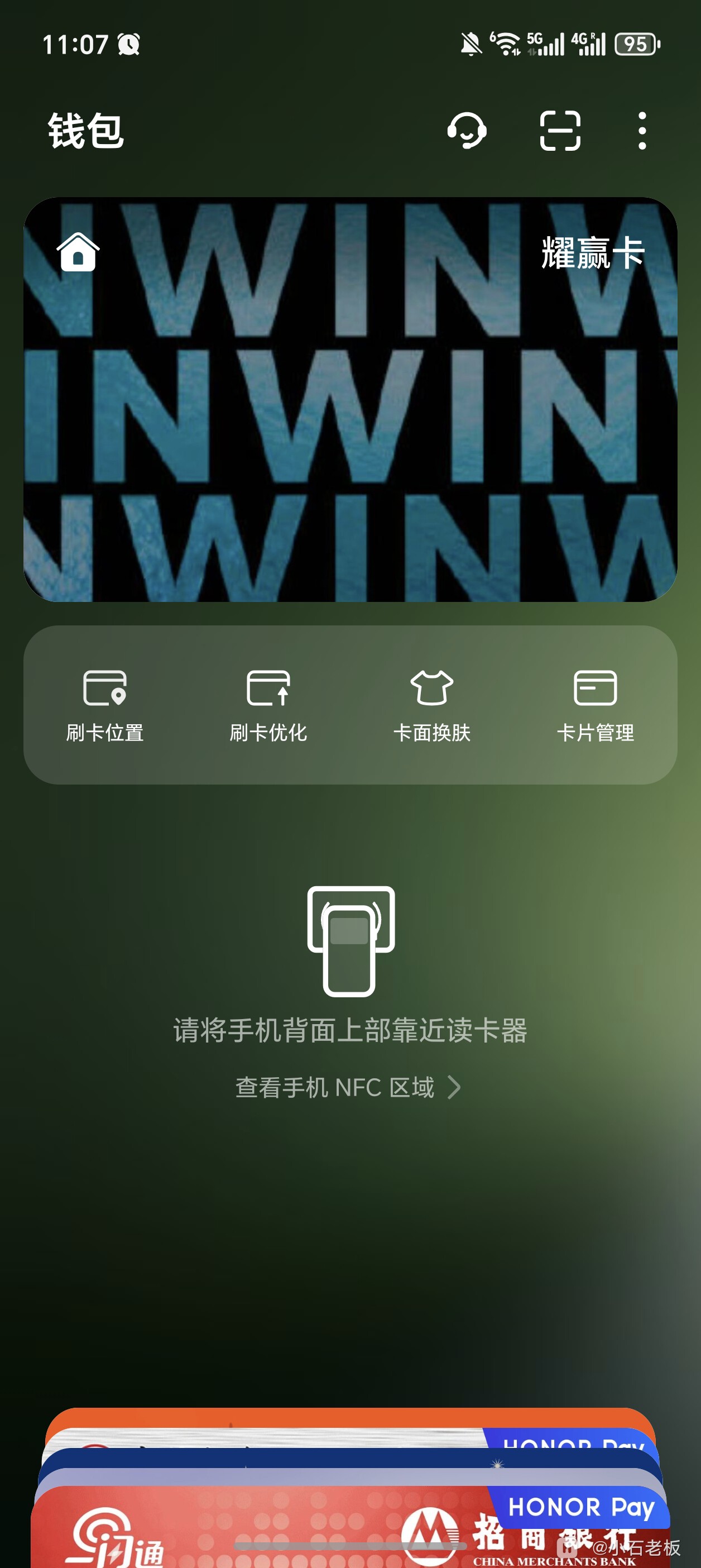Select 刷卡优化 swipe optimization
The height and width of the screenshot is (1568, 701).
point(268,705)
